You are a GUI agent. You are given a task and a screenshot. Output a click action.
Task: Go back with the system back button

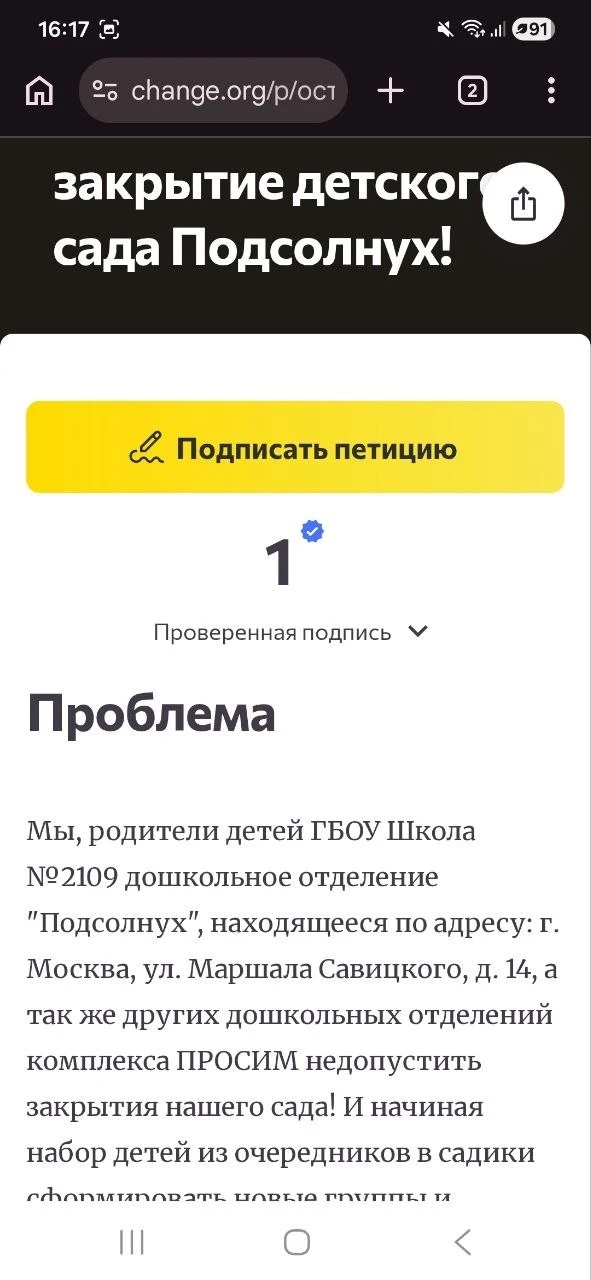coord(462,1242)
